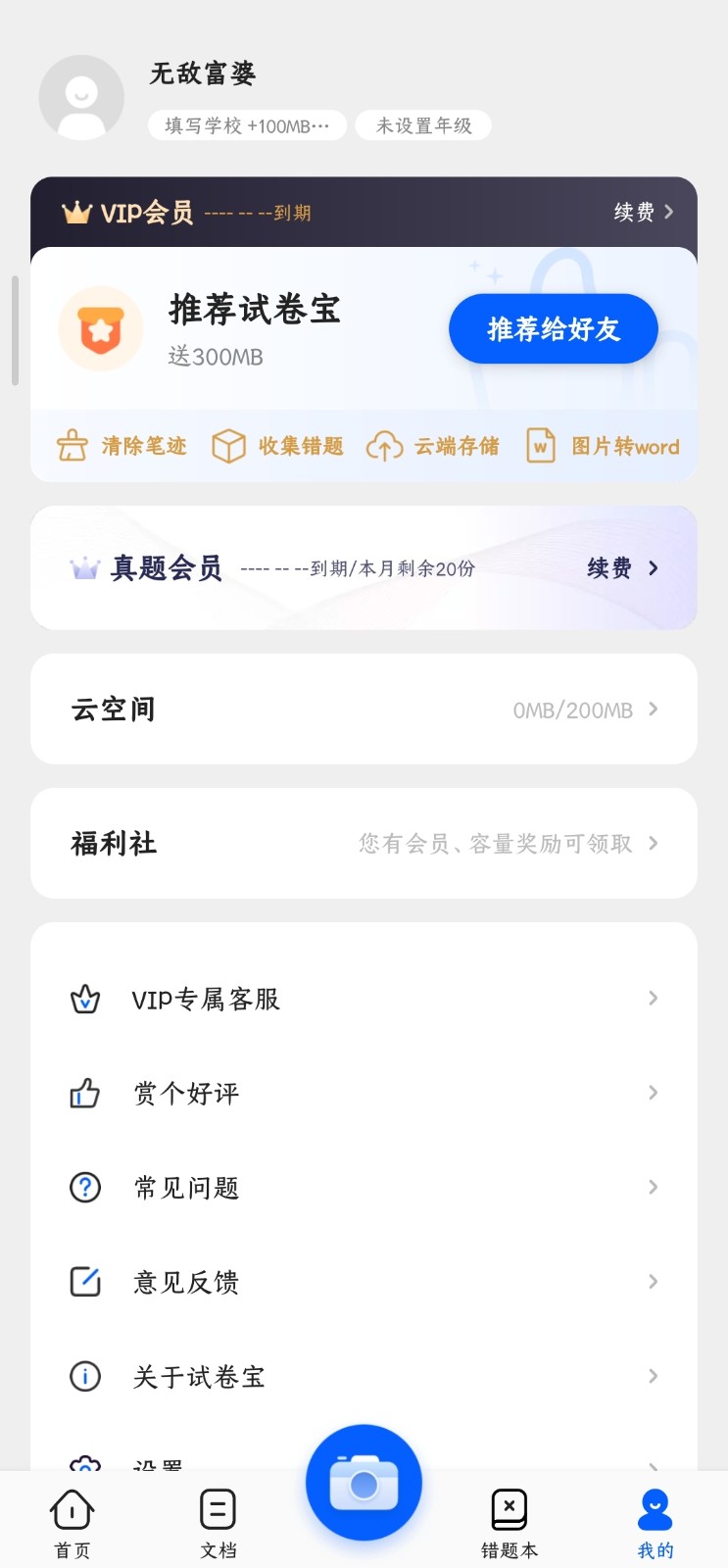Image resolution: width=728 pixels, height=1568 pixels.
Task: Tap the center camera button
Action: click(364, 1483)
